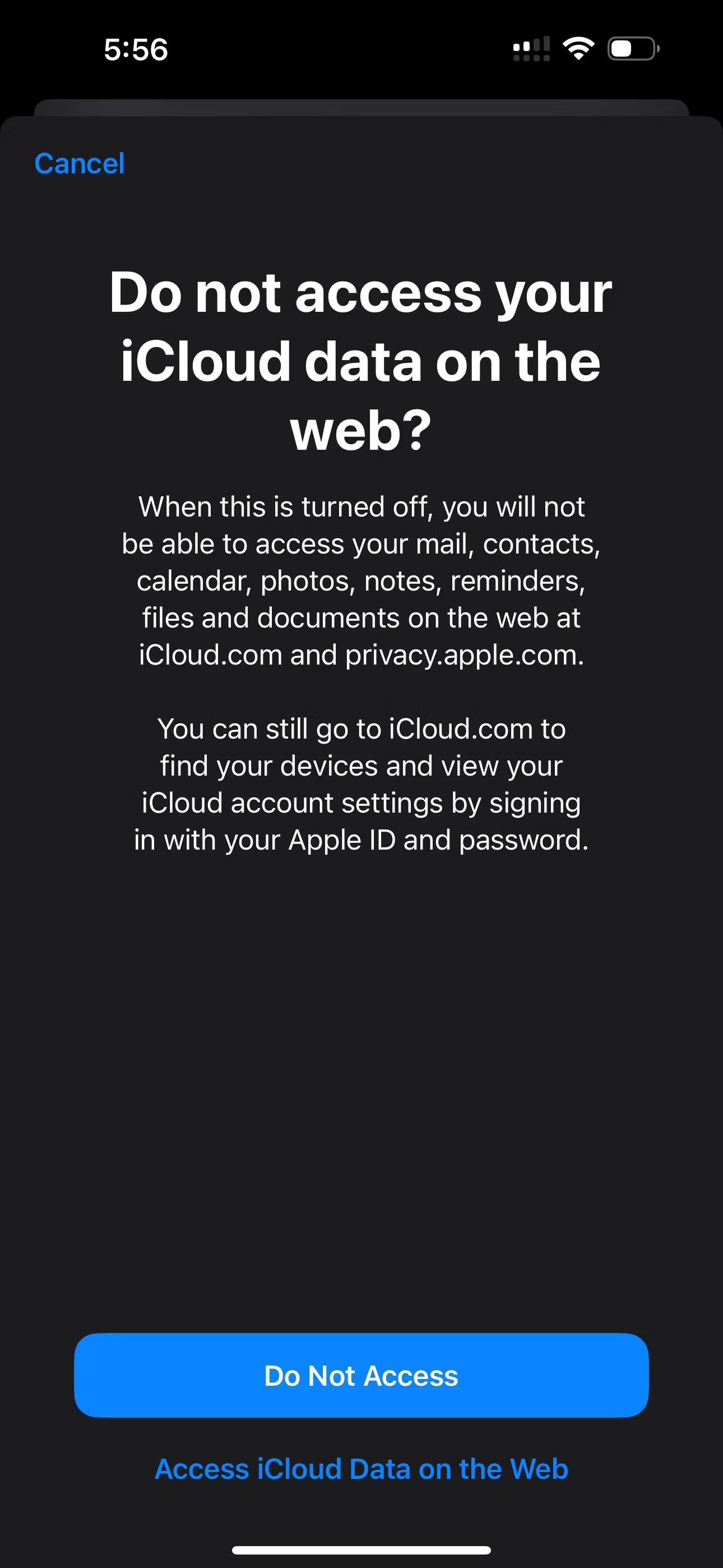Confirm with the Do Not Access button
The width and height of the screenshot is (723, 1568).
(361, 1376)
